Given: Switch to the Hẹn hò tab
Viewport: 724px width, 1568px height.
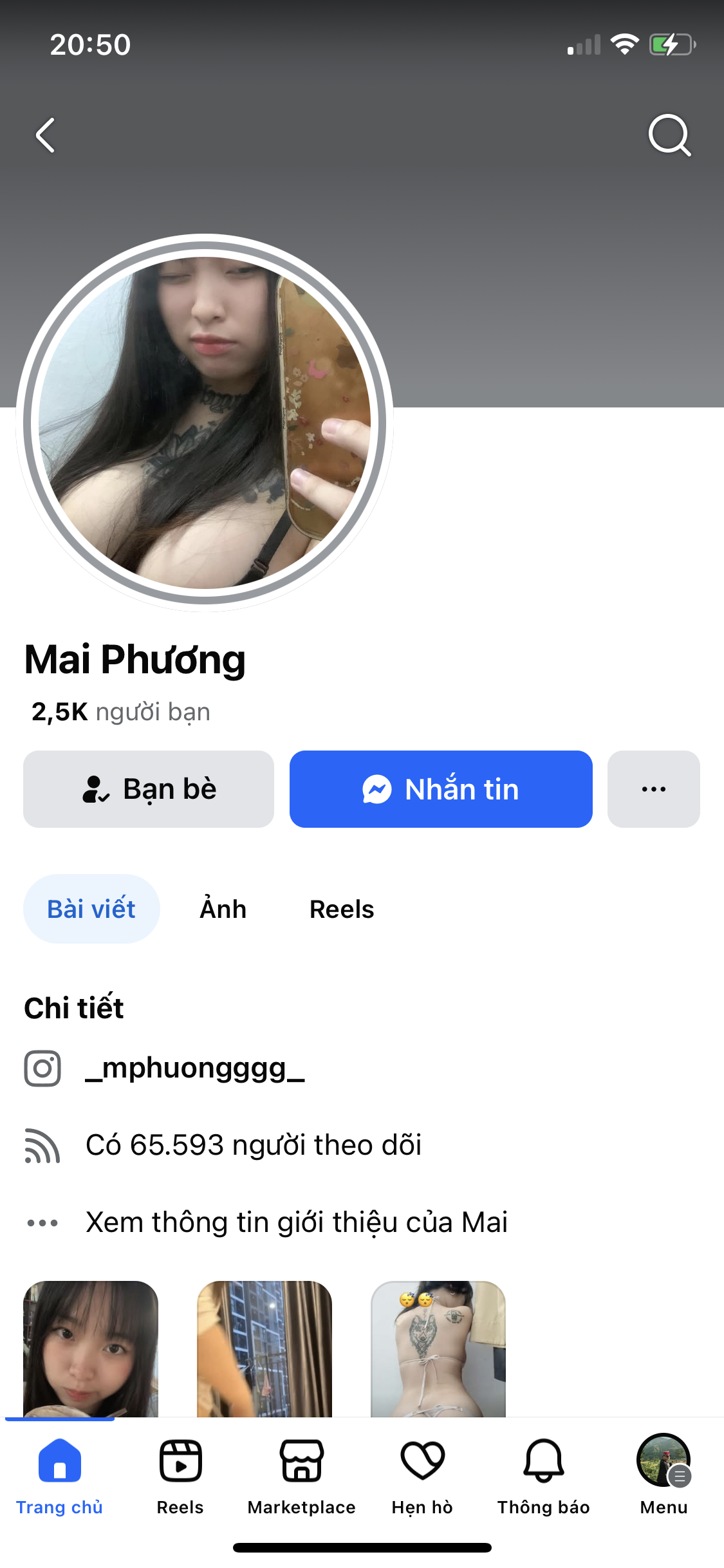Looking at the screenshot, I should [422, 1474].
